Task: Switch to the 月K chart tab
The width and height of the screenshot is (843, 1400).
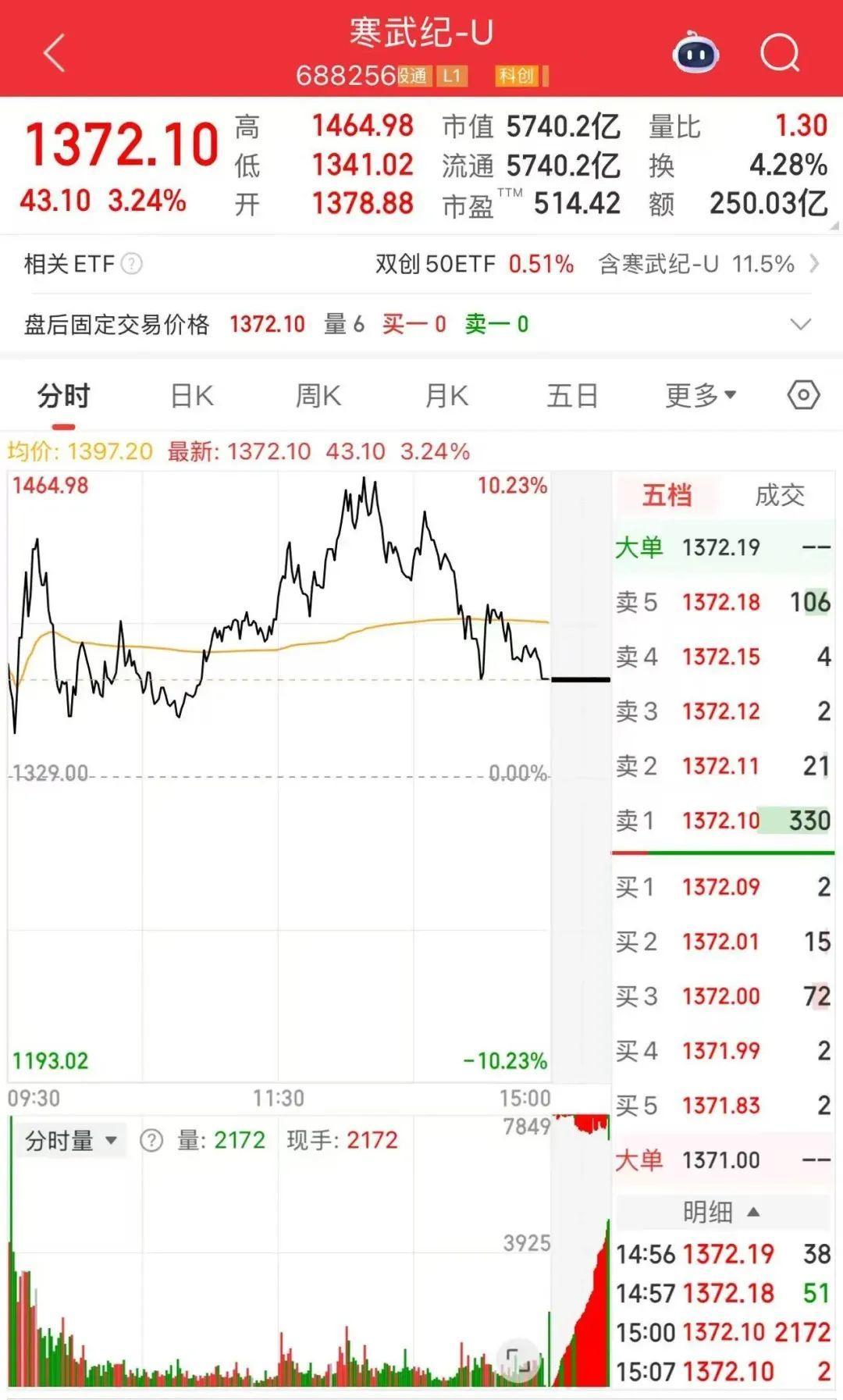Action: [446, 397]
